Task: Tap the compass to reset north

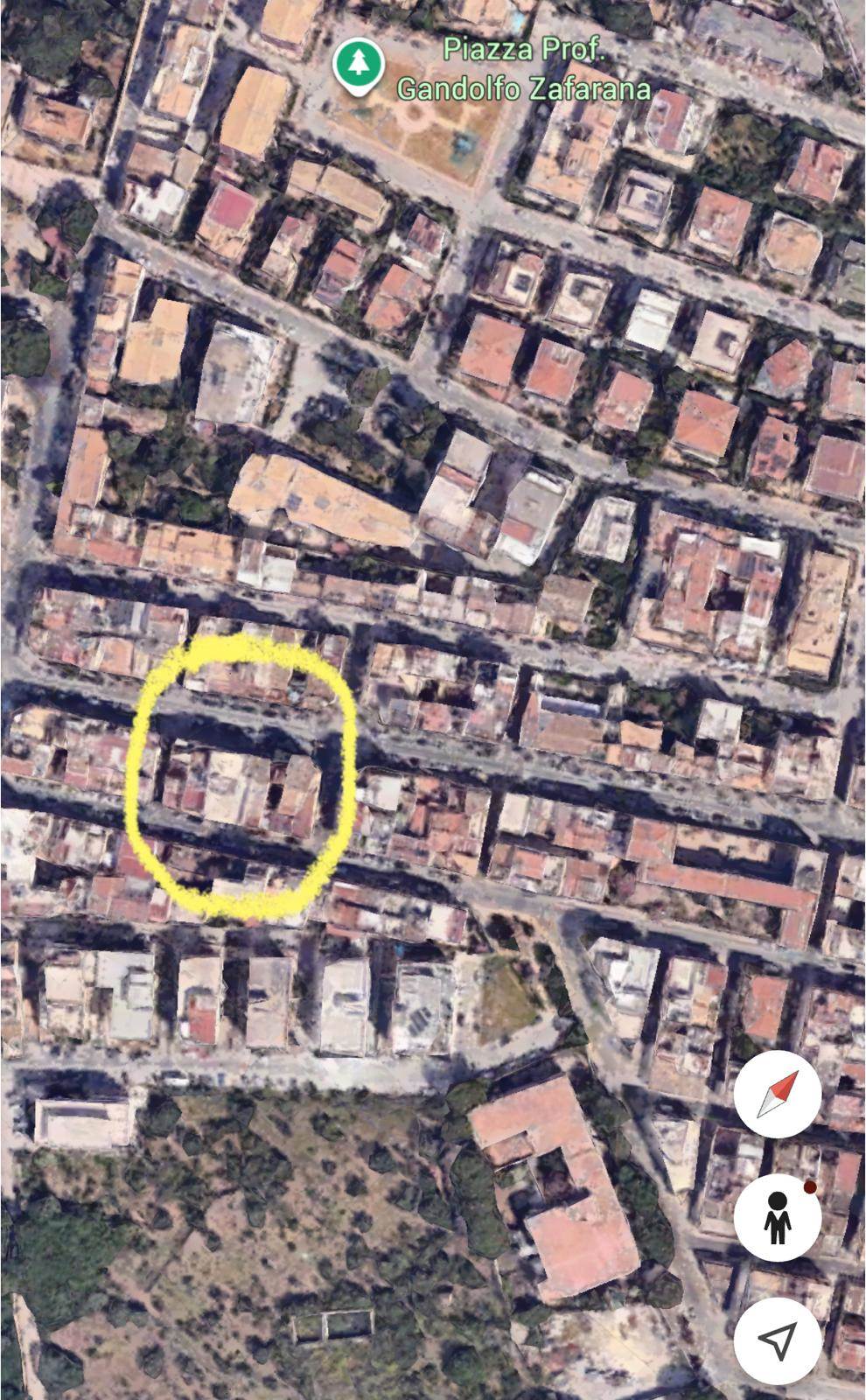Action: point(777,1094)
